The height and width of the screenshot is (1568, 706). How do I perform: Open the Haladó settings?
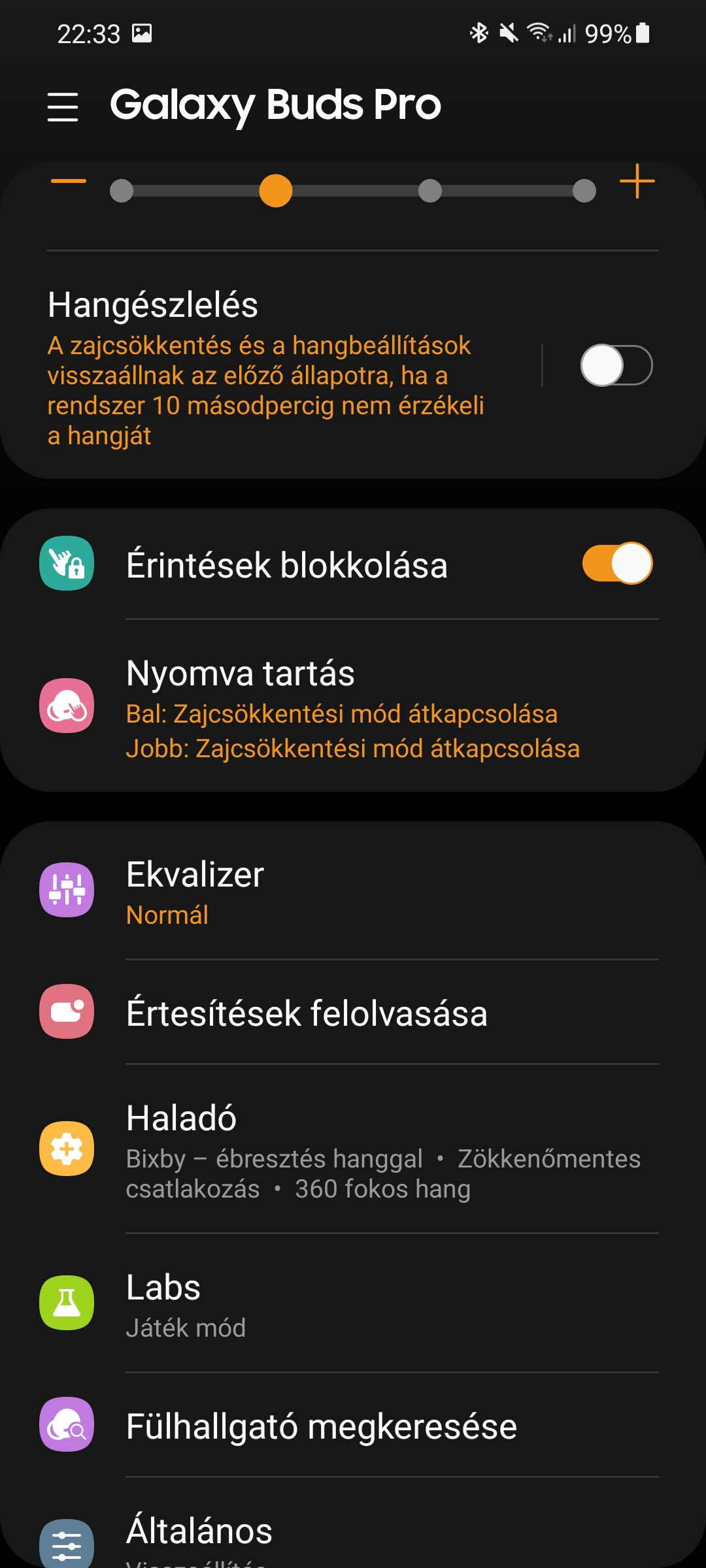pyautogui.click(x=353, y=1149)
